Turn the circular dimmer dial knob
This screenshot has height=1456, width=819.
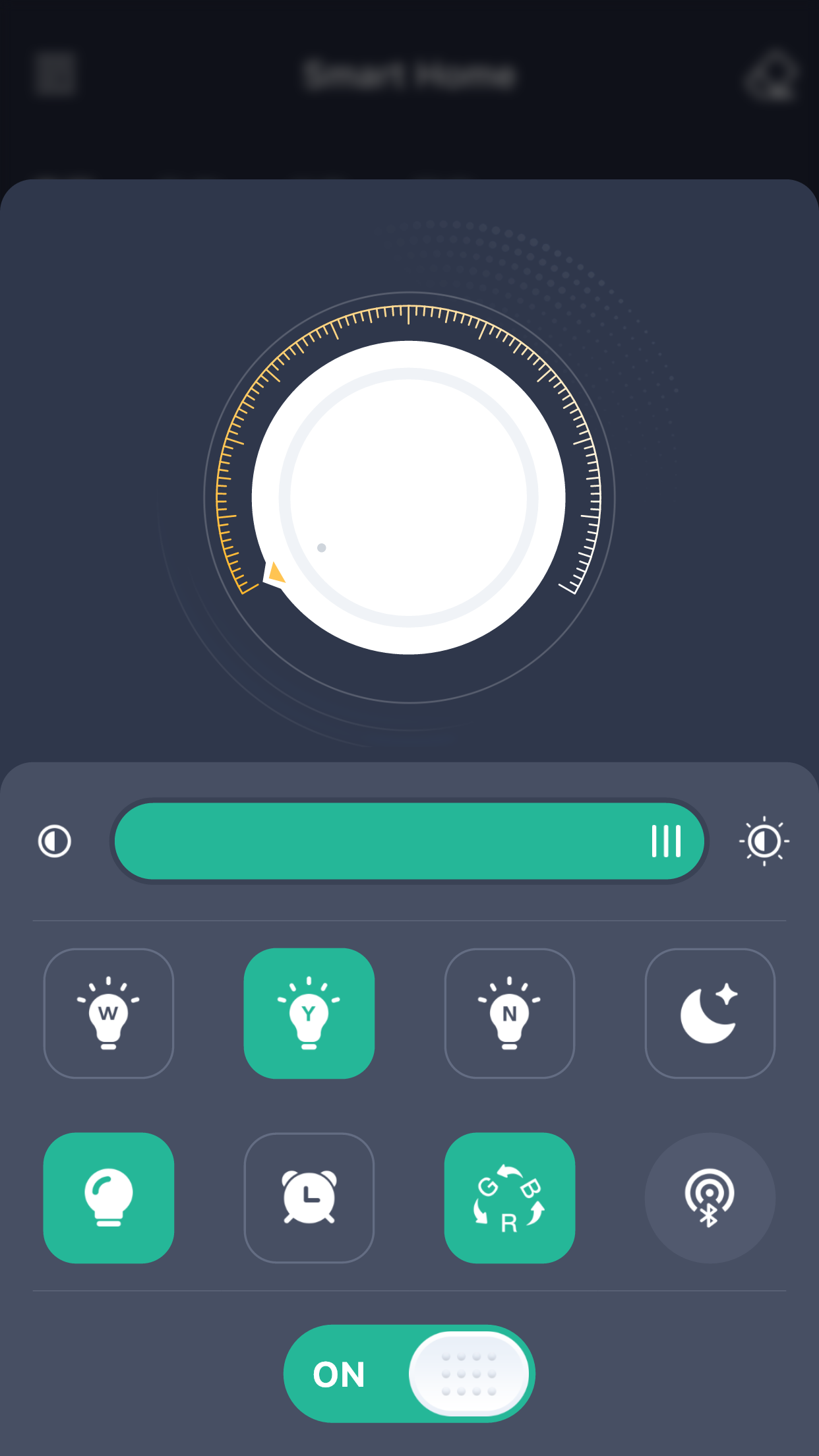tap(409, 495)
